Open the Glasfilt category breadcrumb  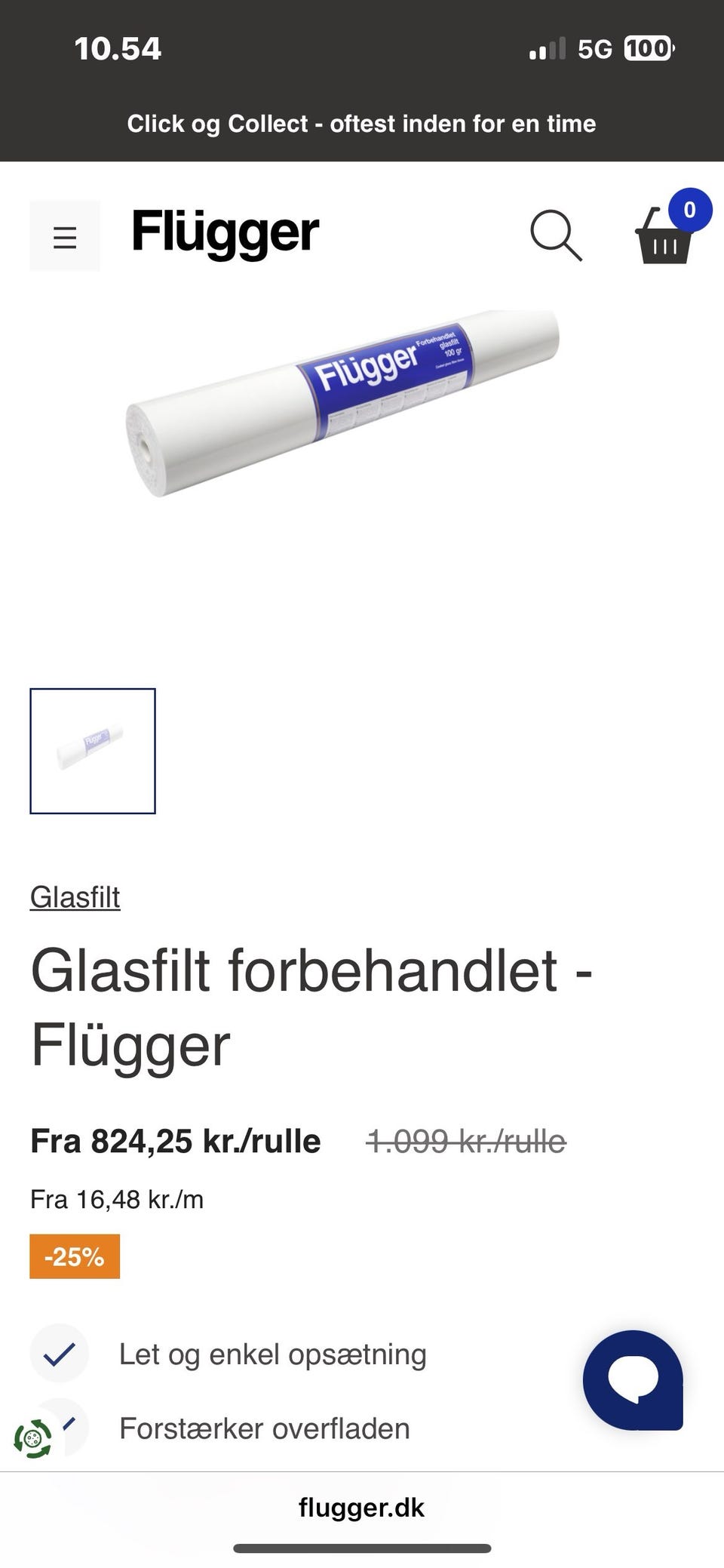(75, 898)
